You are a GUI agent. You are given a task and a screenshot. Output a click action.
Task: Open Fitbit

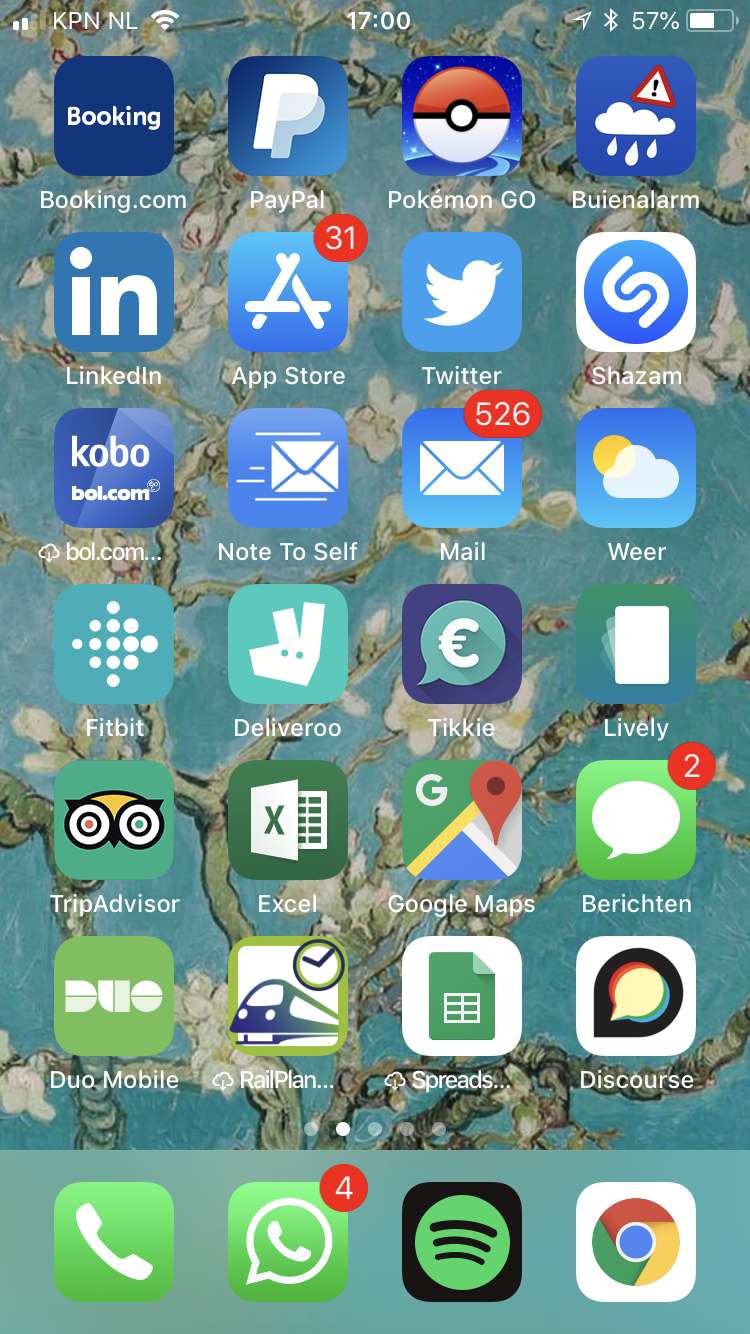114,644
